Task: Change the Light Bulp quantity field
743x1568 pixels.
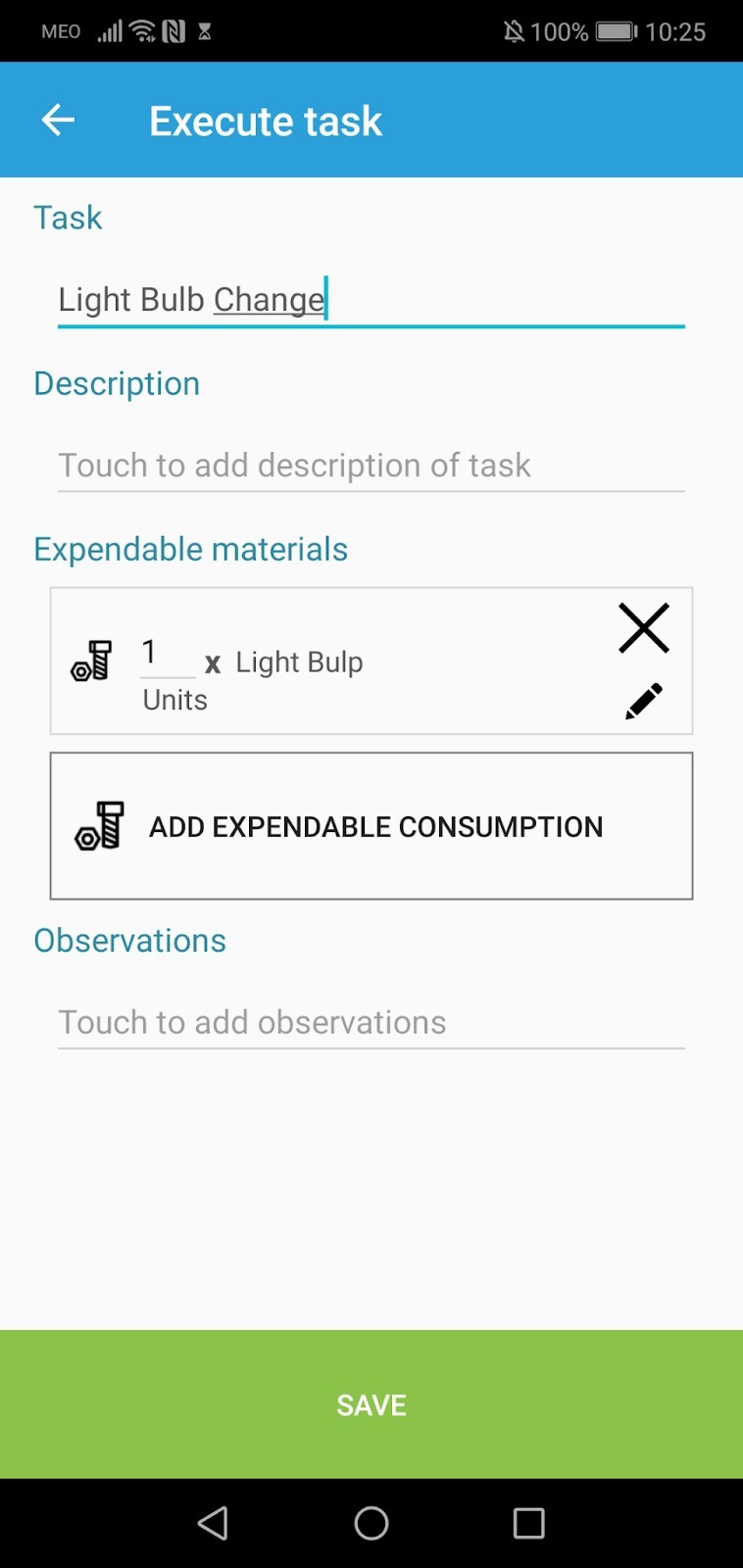Action: [168, 654]
